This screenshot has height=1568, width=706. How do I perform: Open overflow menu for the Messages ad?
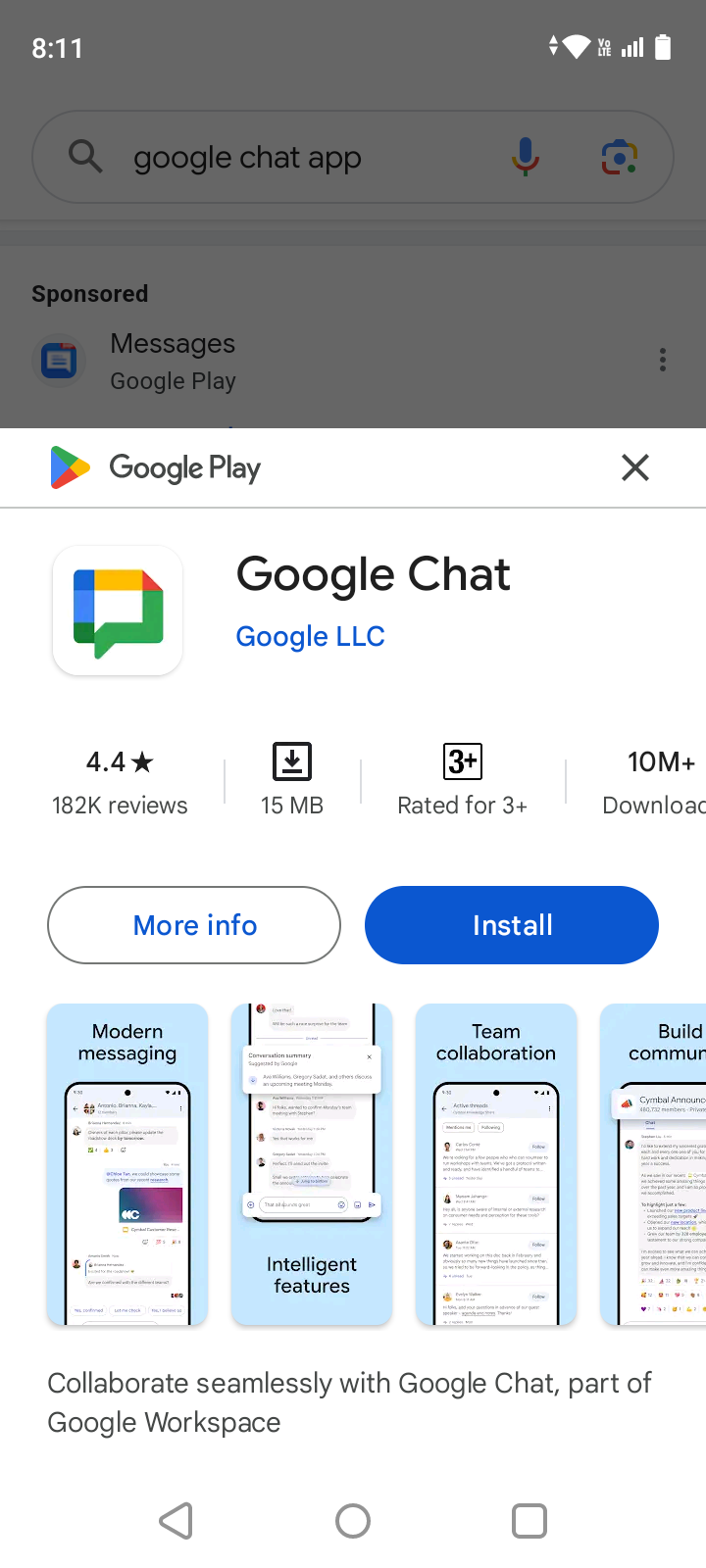point(663,360)
